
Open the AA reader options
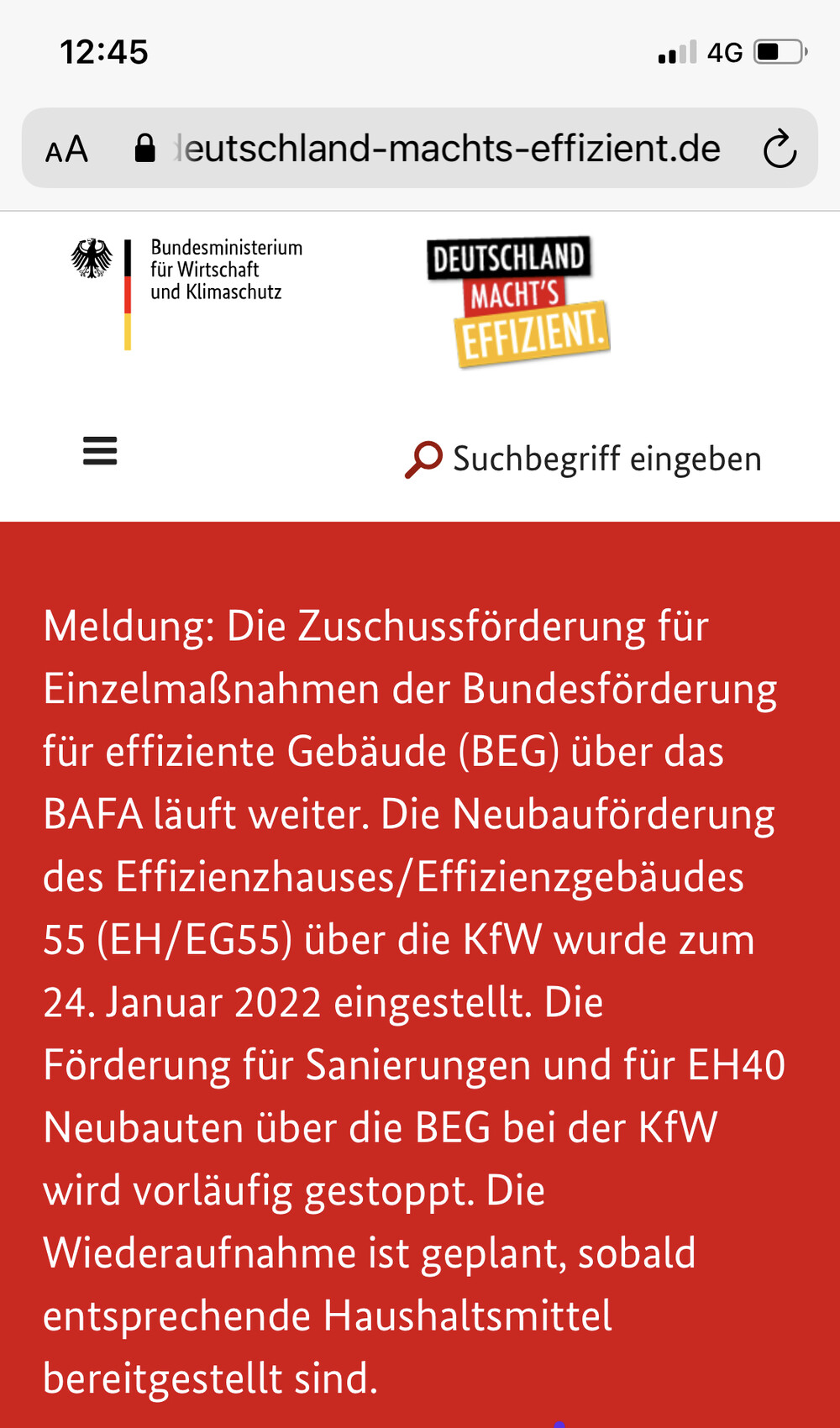point(66,150)
